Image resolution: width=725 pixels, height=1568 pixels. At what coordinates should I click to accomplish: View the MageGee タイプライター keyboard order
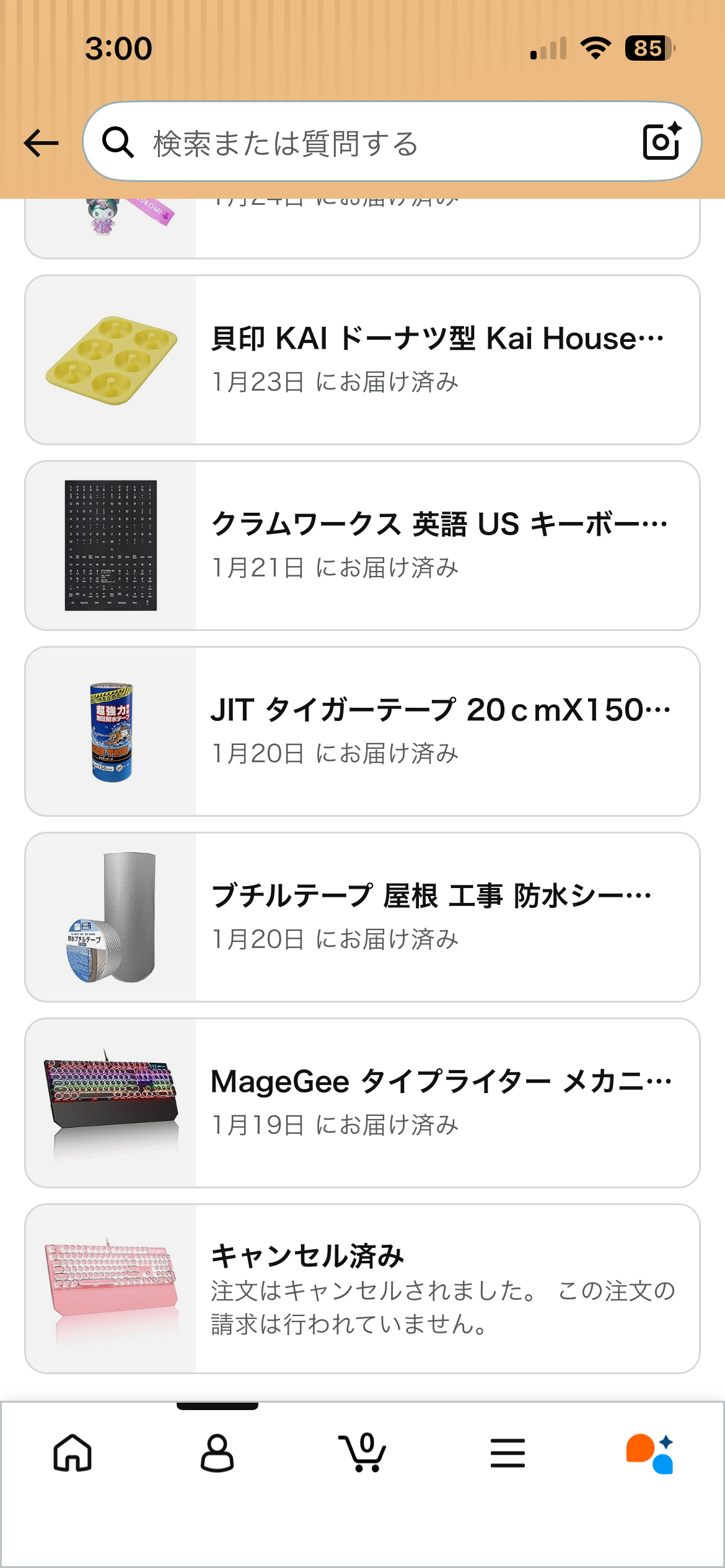(362, 1103)
